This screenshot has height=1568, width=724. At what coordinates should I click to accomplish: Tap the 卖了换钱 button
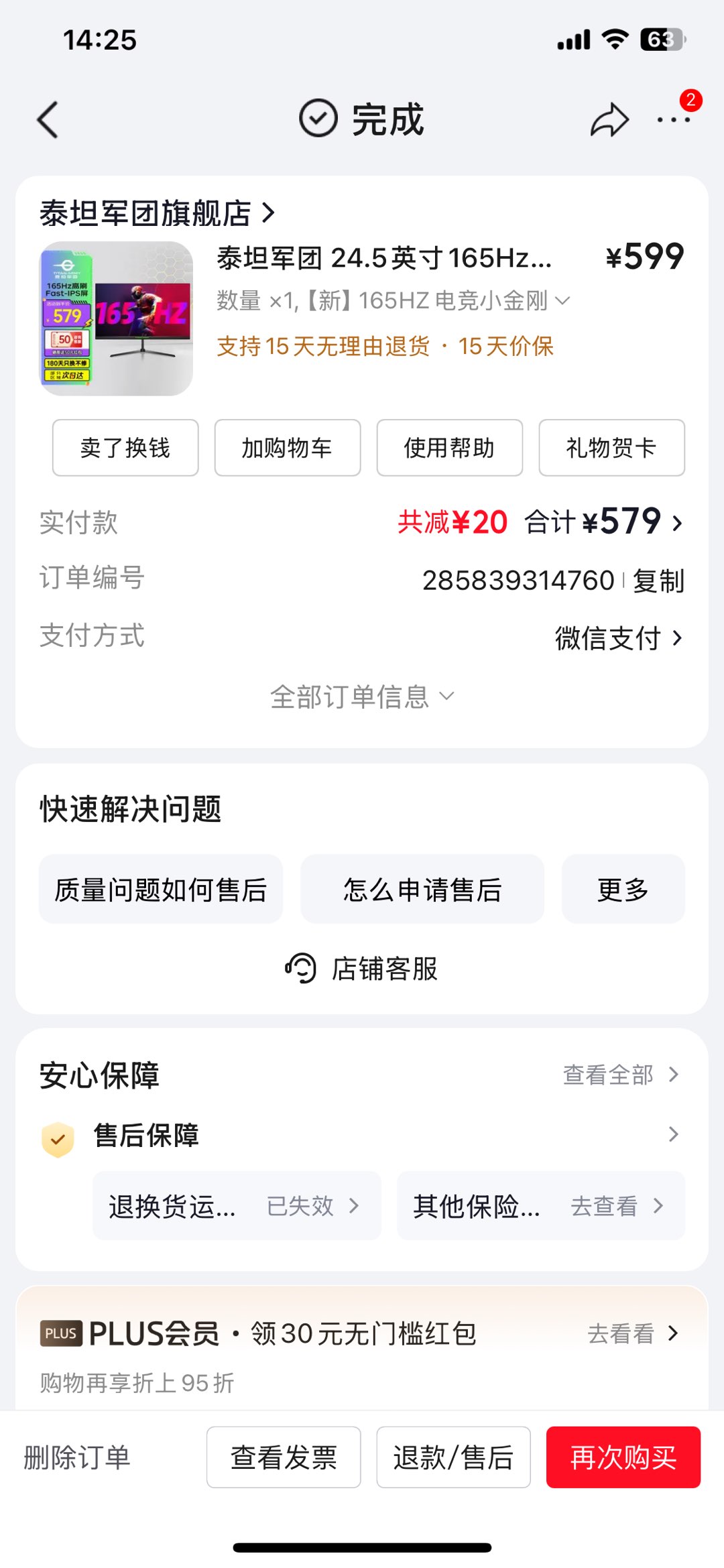point(125,448)
